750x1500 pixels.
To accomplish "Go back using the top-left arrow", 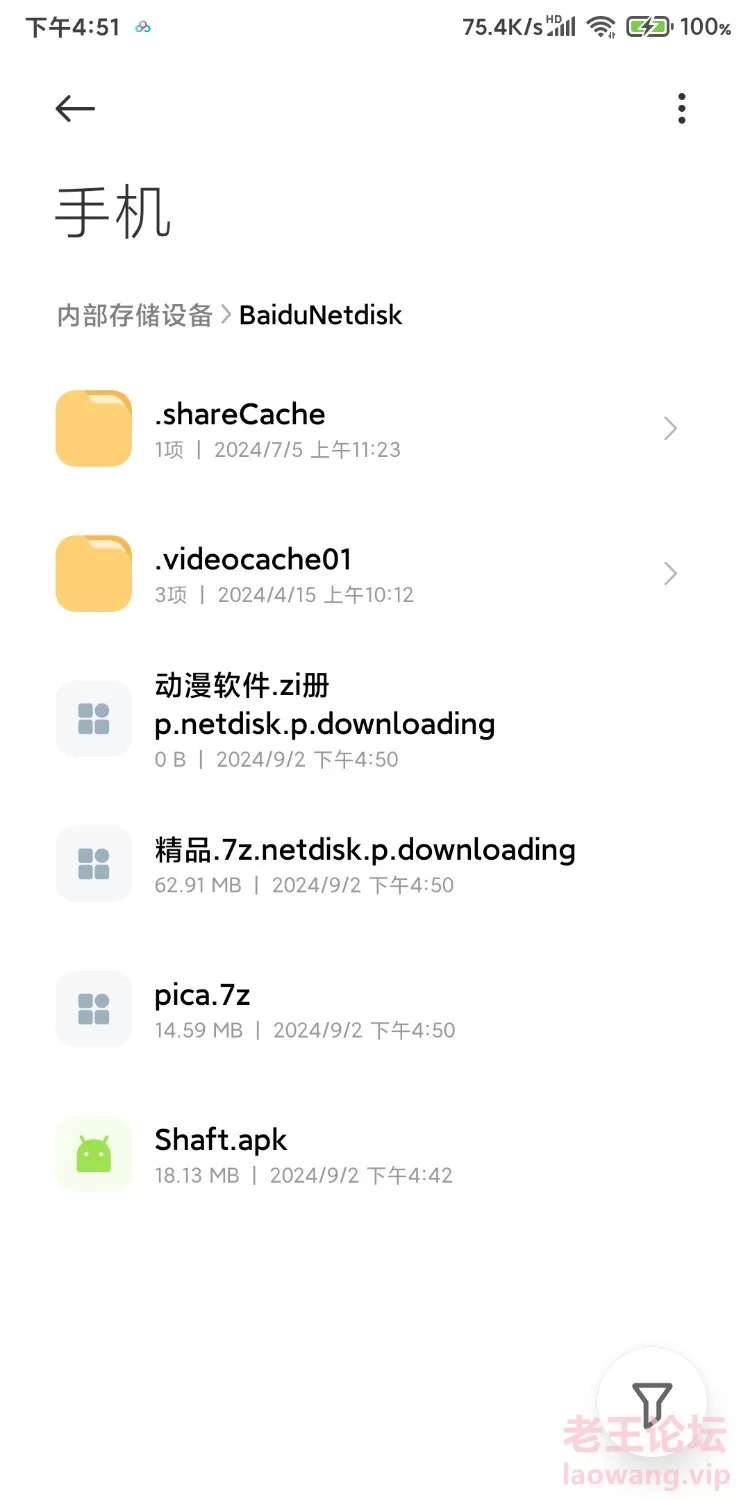I will (75, 108).
